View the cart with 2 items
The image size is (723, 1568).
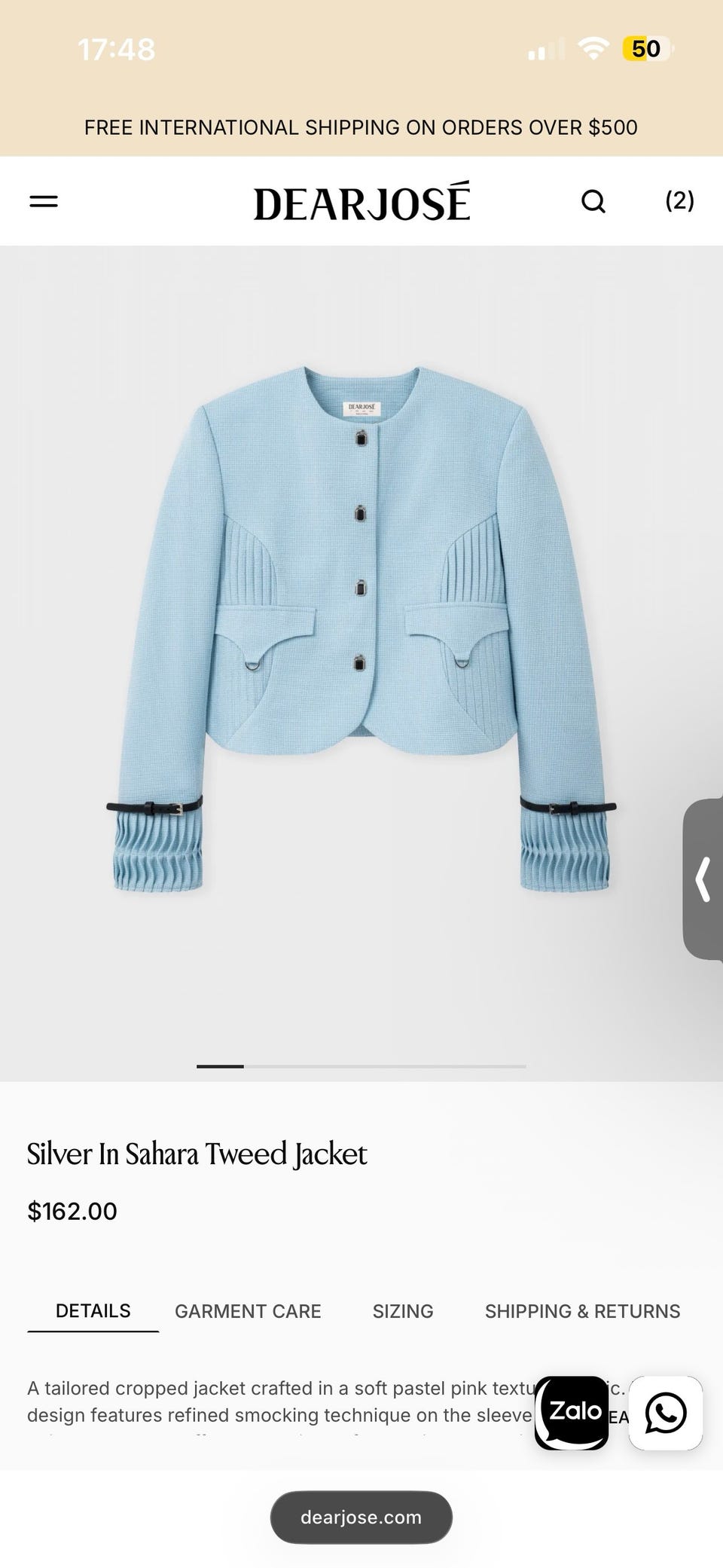pyautogui.click(x=679, y=200)
